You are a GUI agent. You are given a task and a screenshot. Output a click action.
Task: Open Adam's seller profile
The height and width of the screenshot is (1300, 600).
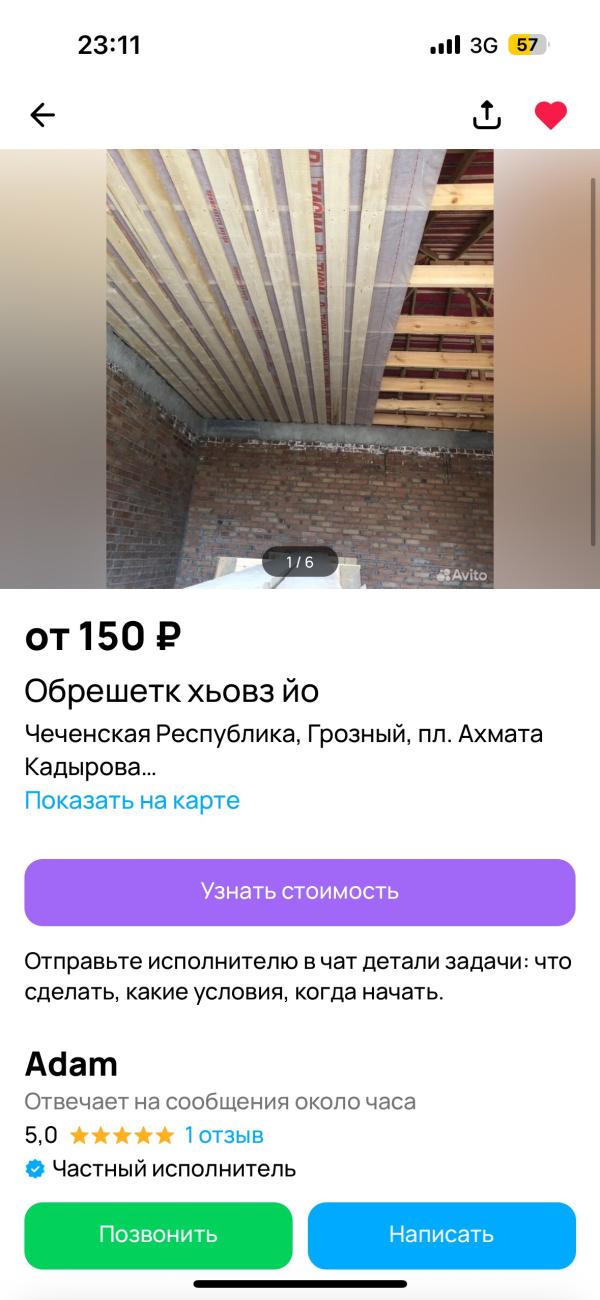click(71, 1064)
